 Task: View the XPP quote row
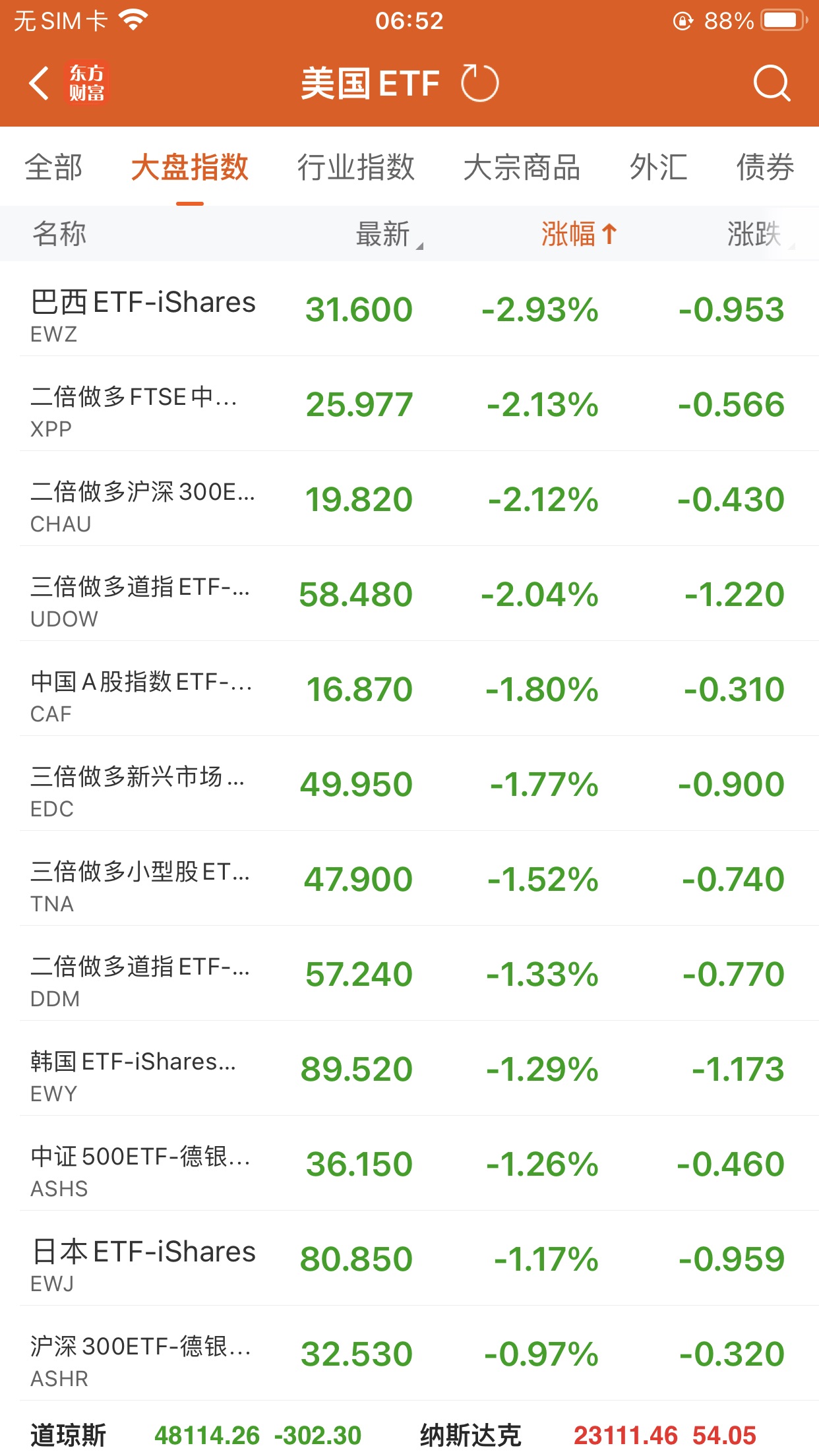coord(409,404)
